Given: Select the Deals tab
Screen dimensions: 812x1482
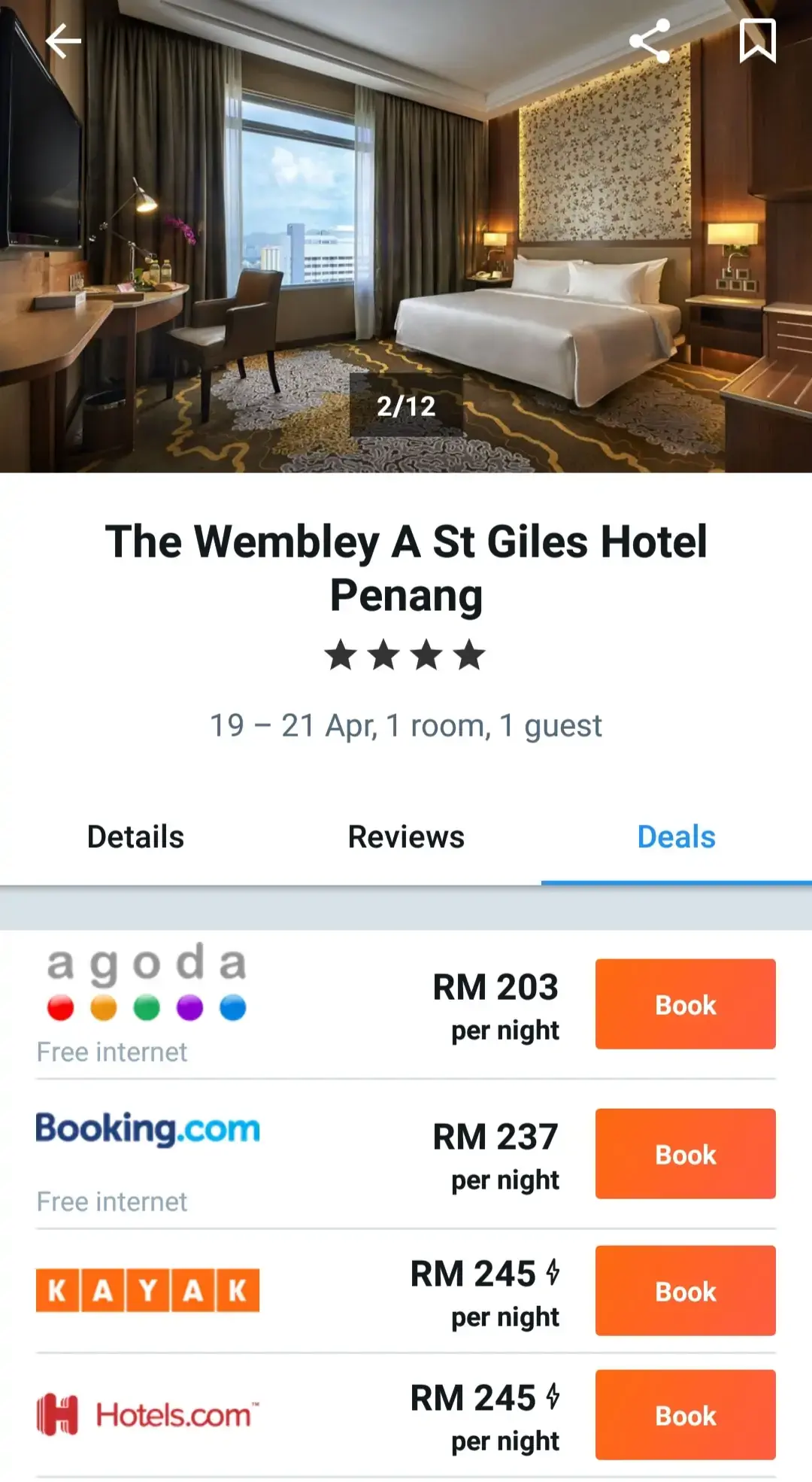Looking at the screenshot, I should (676, 837).
